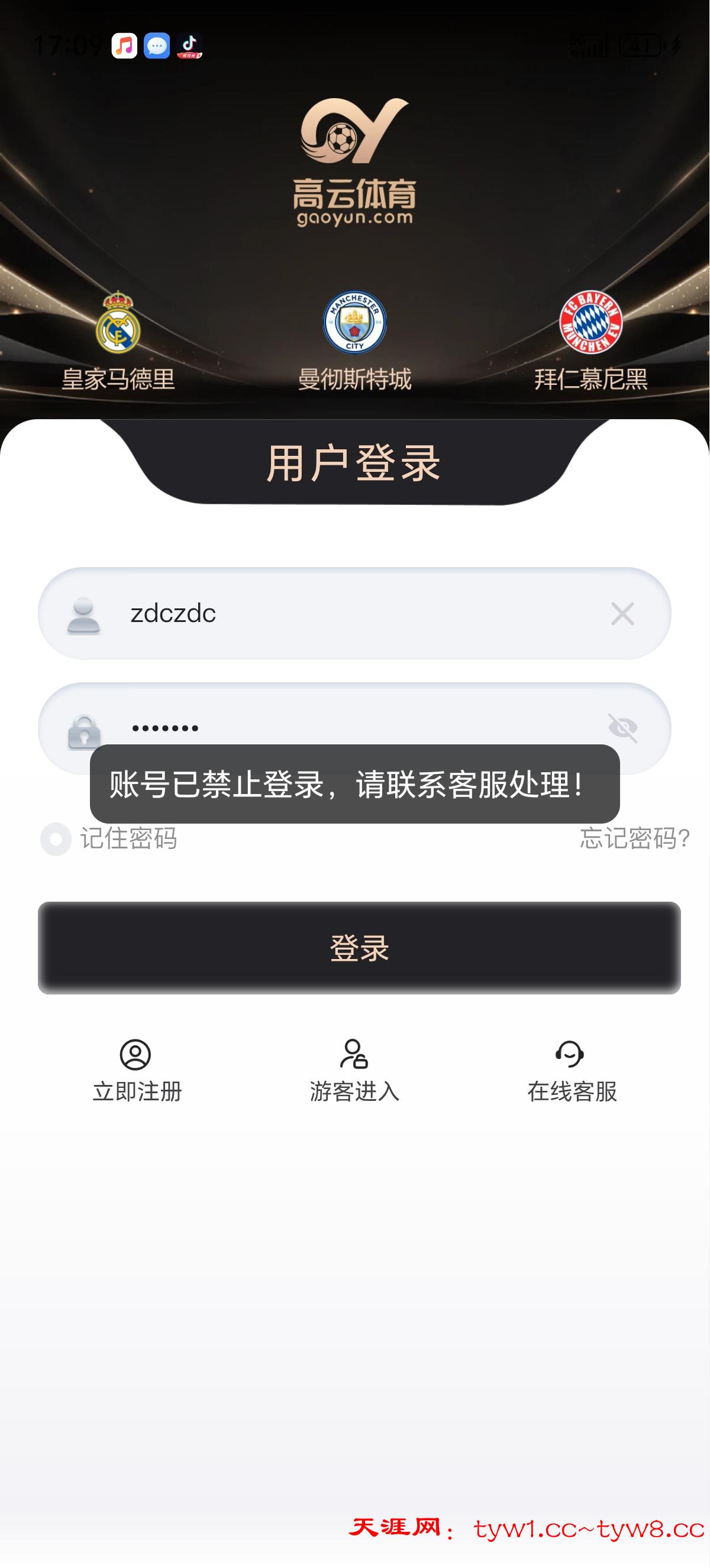This screenshot has height=1568, width=710.
Task: Toggle password visibility eye icon
Action: 622,727
